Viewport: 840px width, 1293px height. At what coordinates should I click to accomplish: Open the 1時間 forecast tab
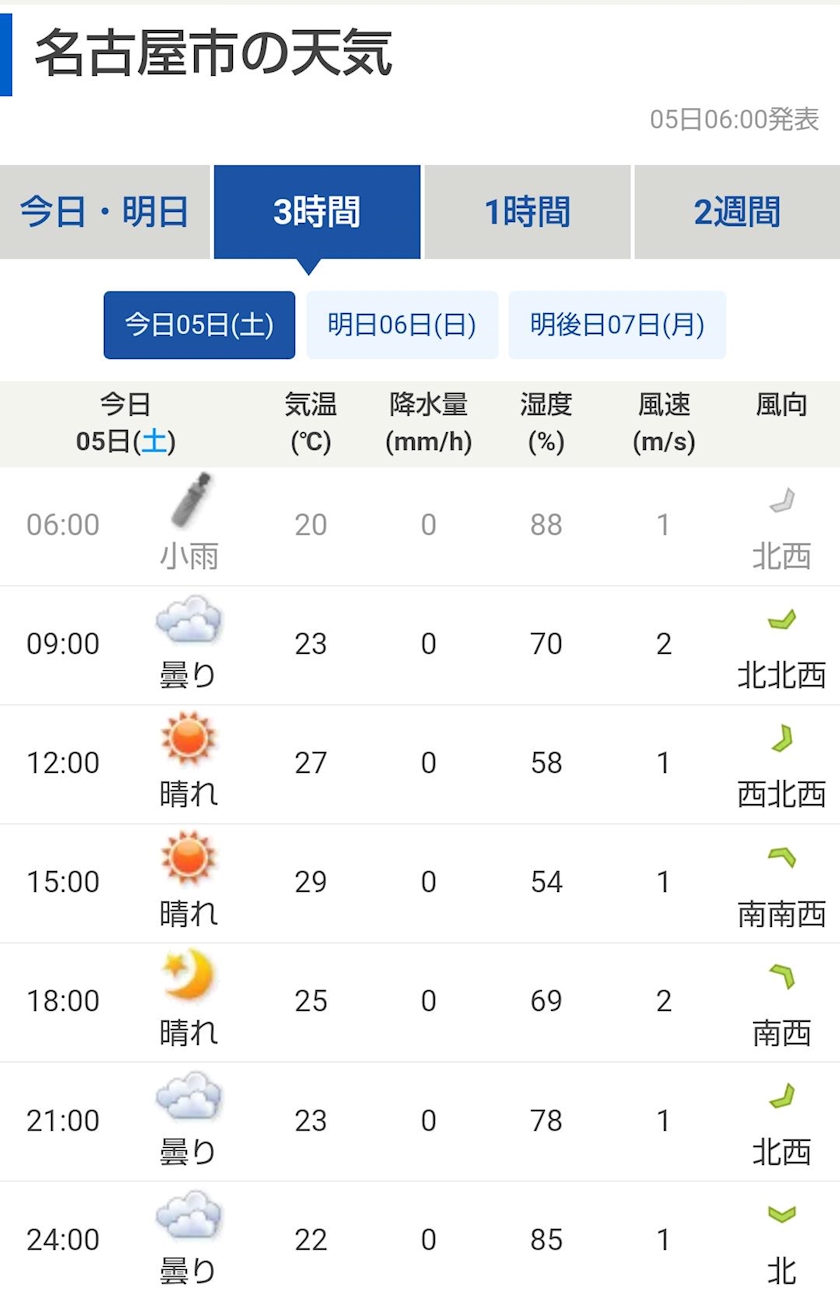pyautogui.click(x=527, y=212)
